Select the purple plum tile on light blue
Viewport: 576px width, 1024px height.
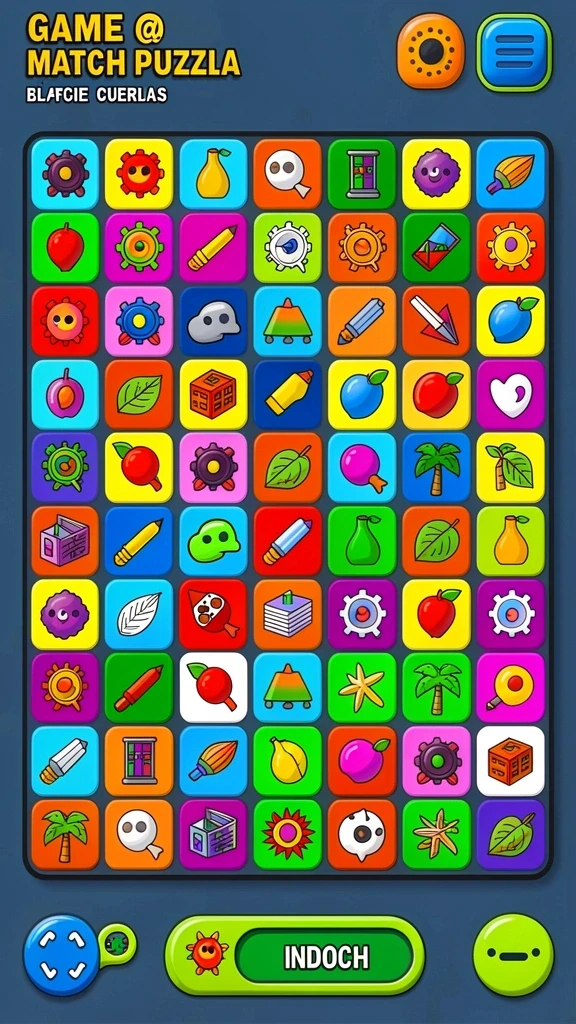(65, 394)
